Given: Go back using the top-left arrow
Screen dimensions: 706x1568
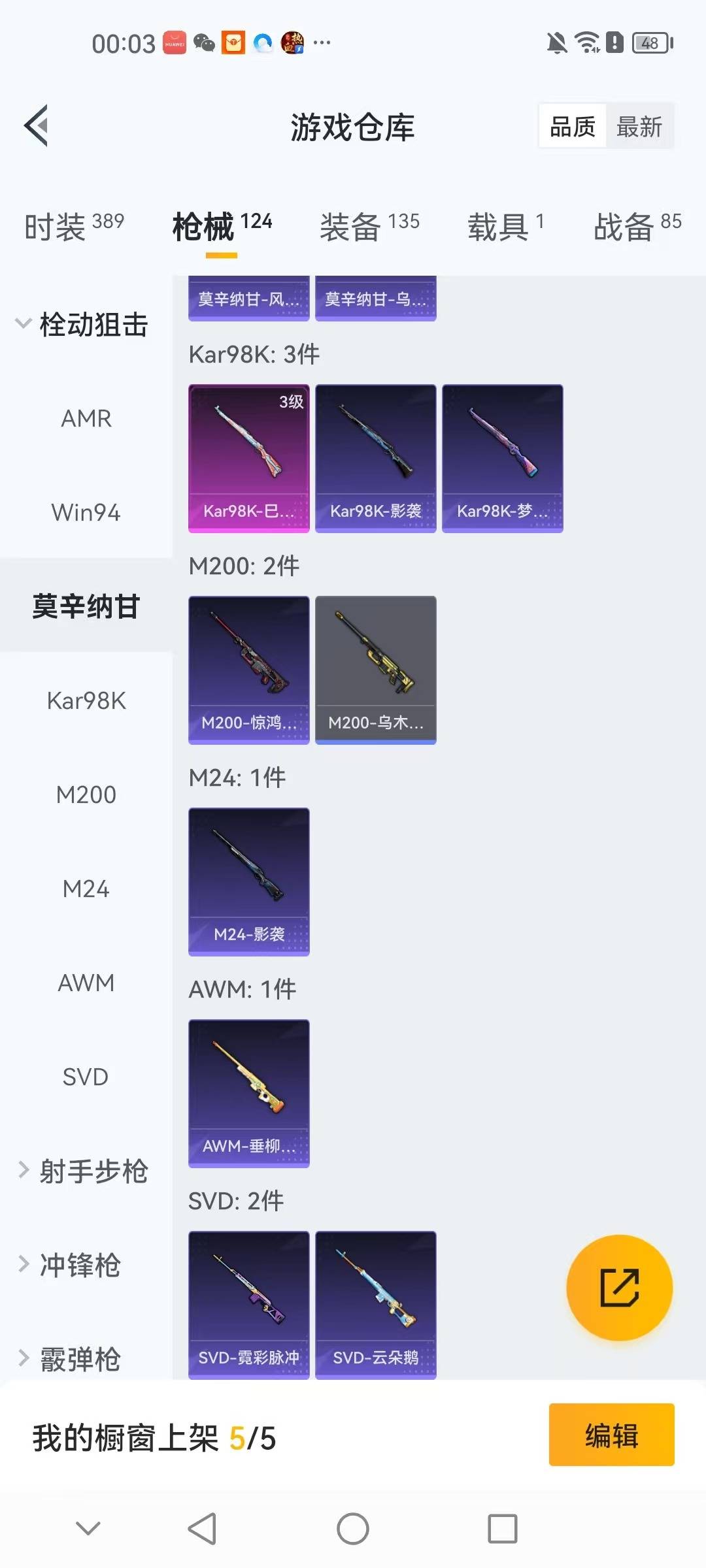Looking at the screenshot, I should 37,125.
